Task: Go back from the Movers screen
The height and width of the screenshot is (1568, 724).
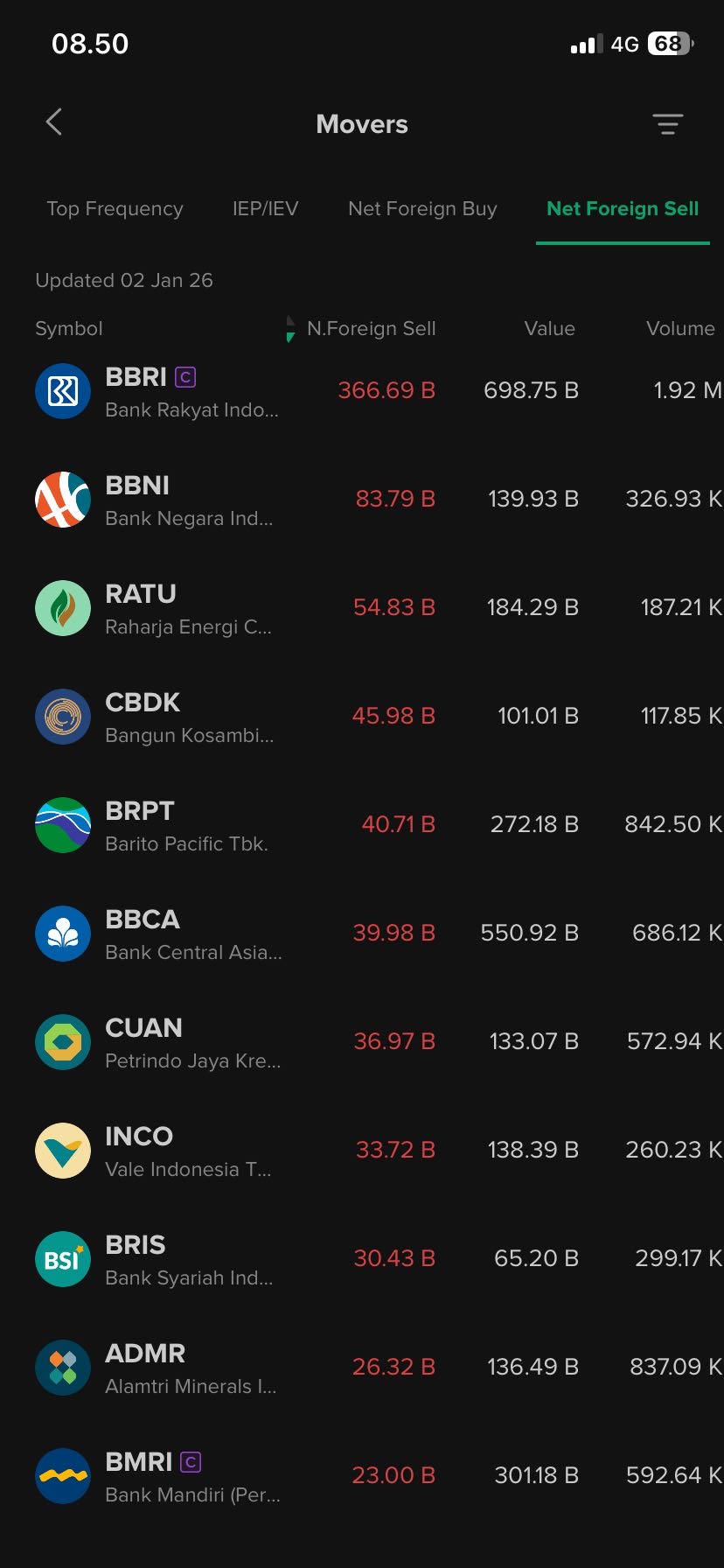Action: tap(54, 122)
